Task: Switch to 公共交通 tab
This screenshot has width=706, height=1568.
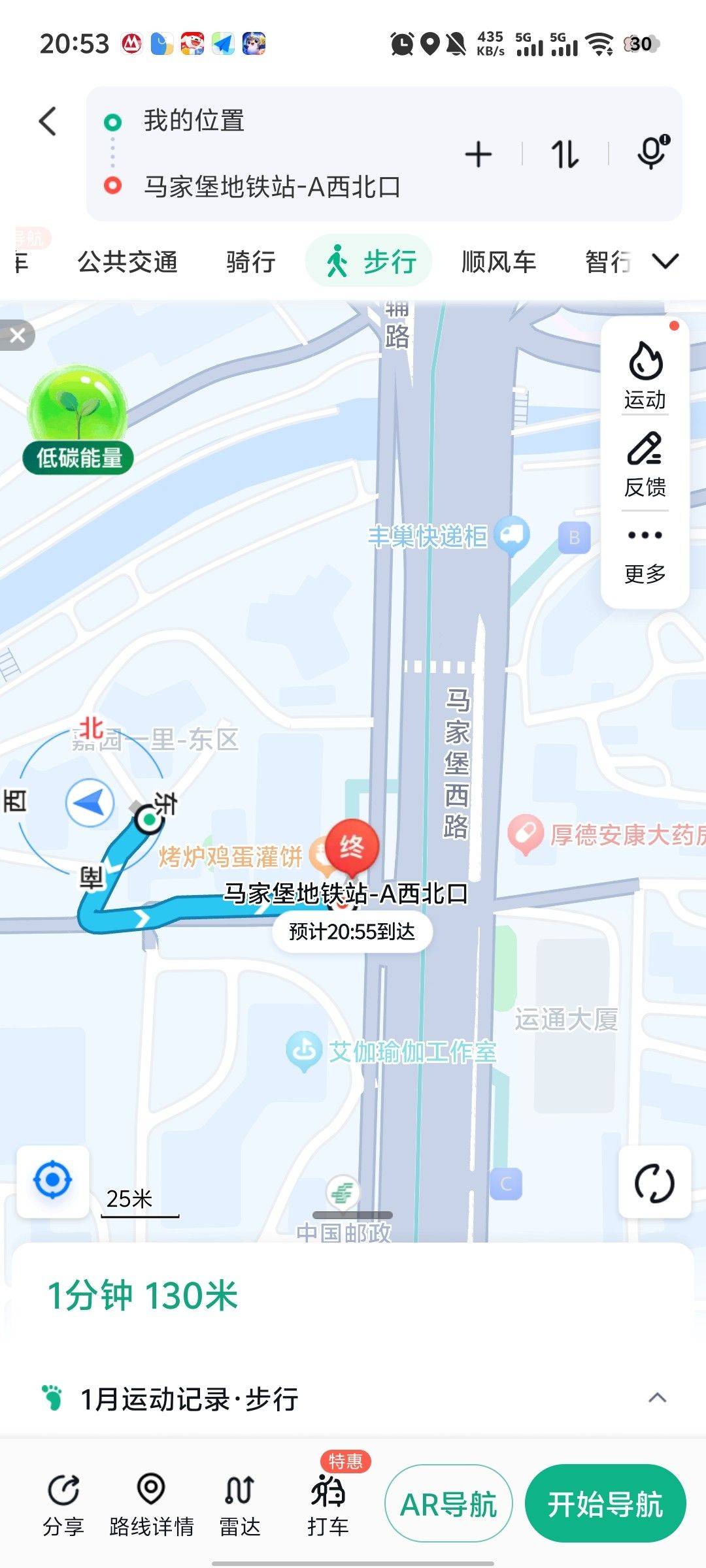Action: 127,262
